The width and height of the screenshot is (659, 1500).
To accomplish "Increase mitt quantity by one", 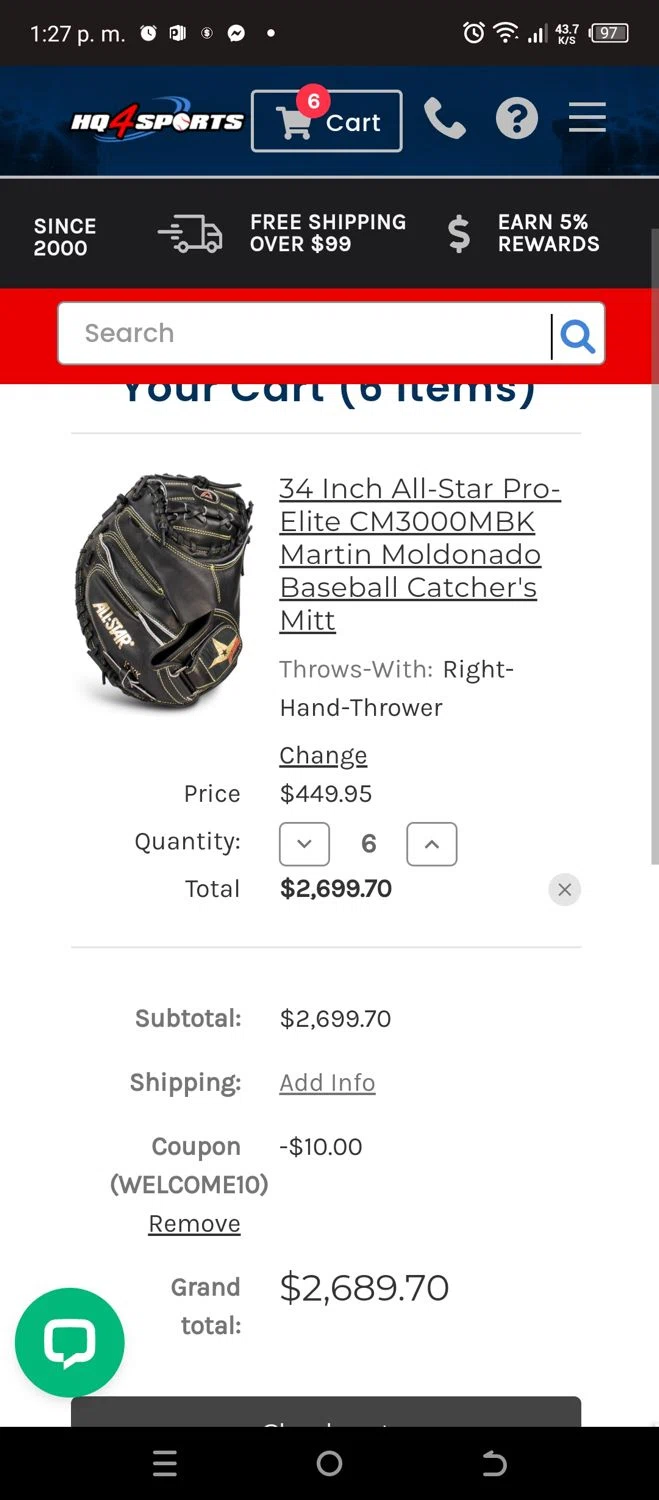I will tap(432, 844).
